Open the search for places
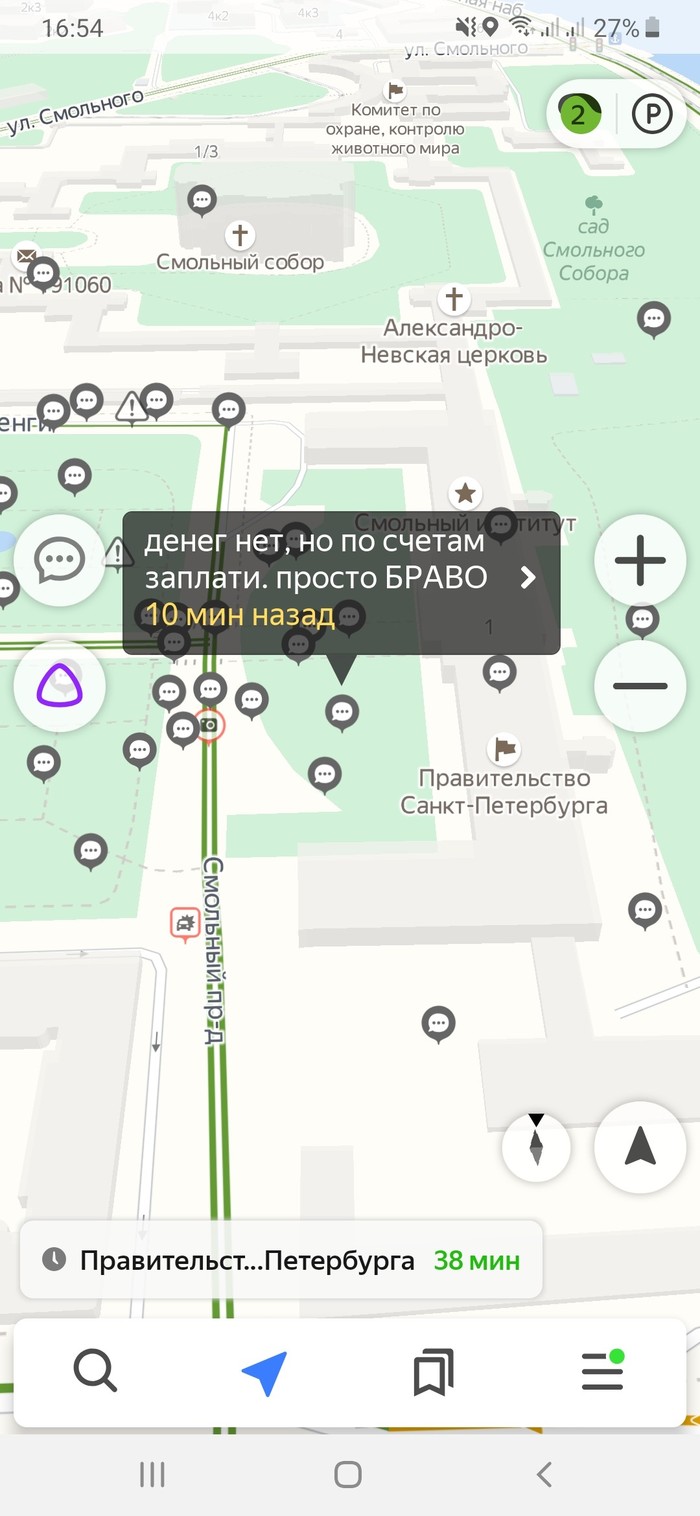700x1516 pixels. click(x=95, y=1371)
